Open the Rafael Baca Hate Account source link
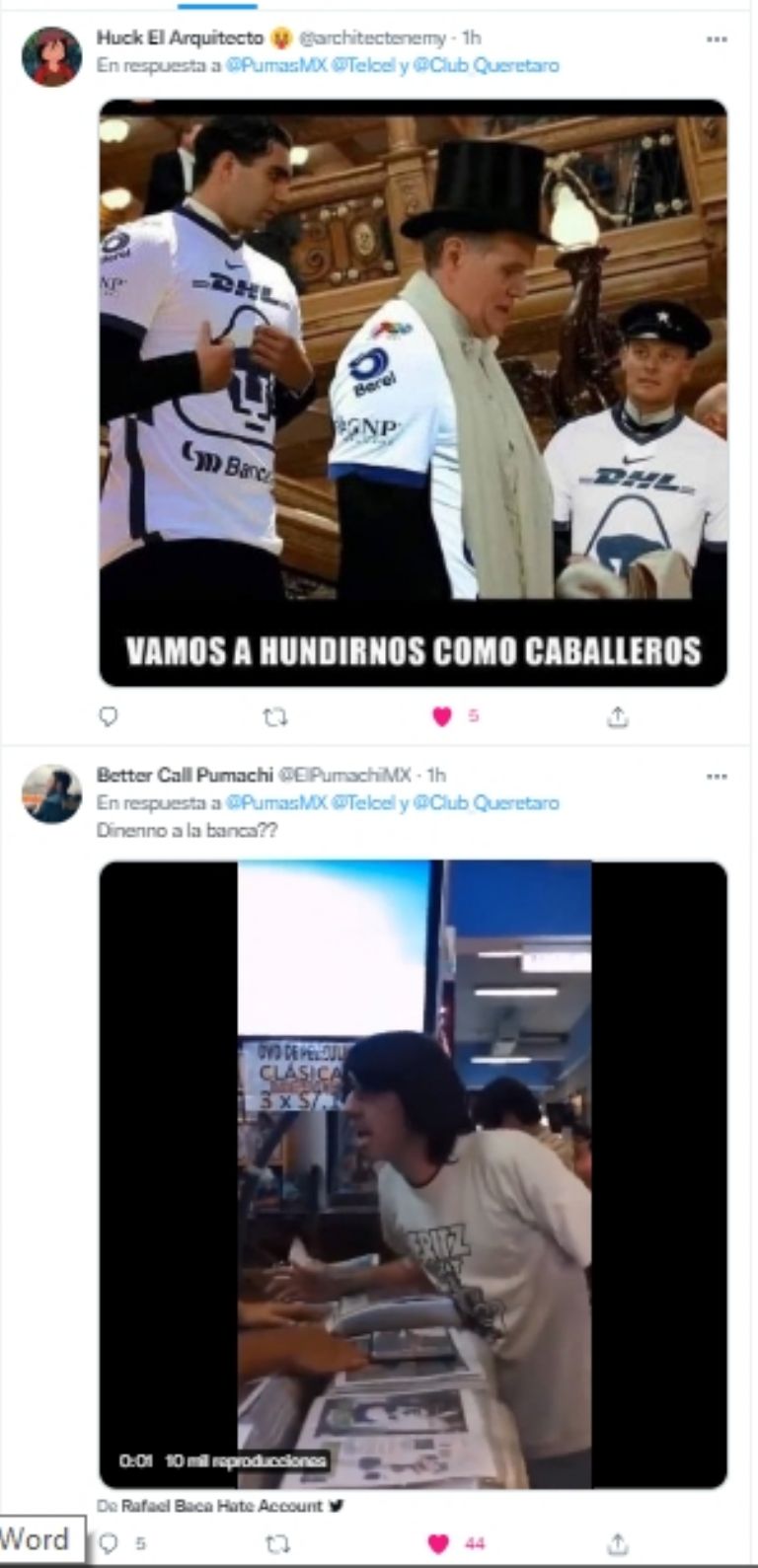 (x=221, y=1506)
